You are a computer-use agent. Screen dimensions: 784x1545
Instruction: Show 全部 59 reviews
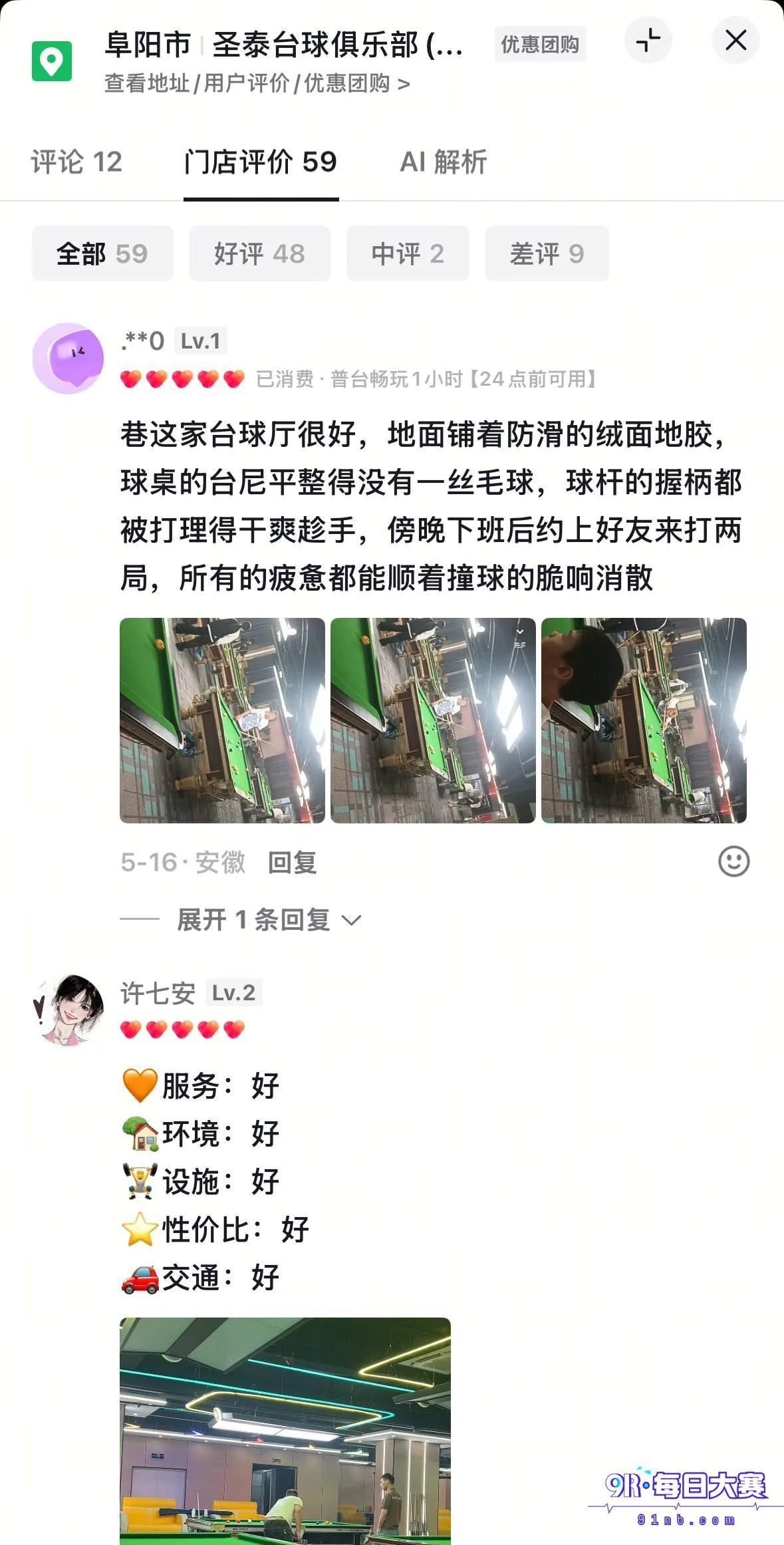point(102,253)
